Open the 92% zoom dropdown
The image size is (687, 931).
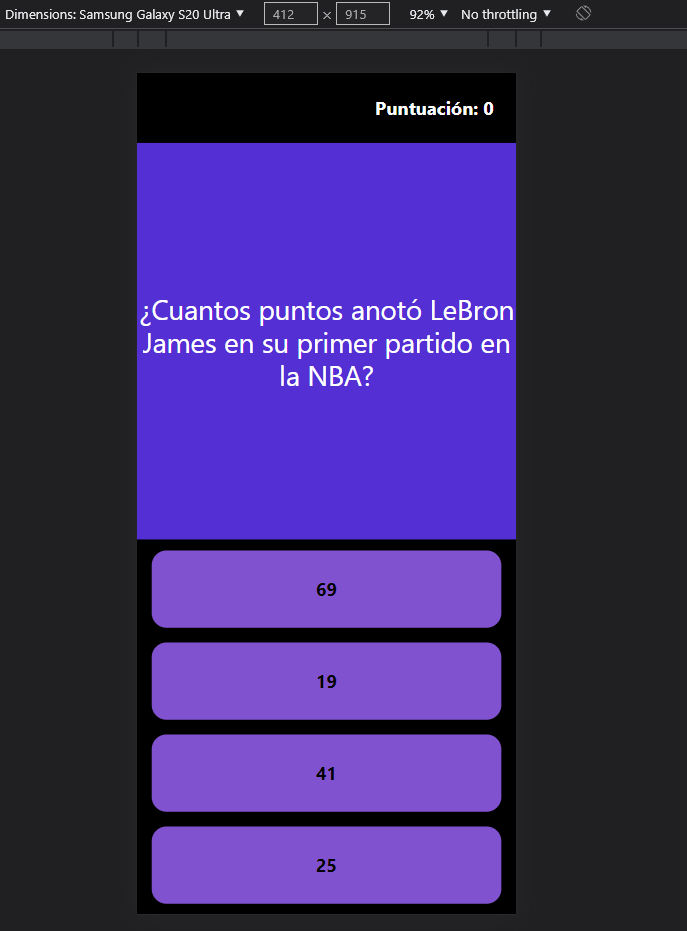429,14
